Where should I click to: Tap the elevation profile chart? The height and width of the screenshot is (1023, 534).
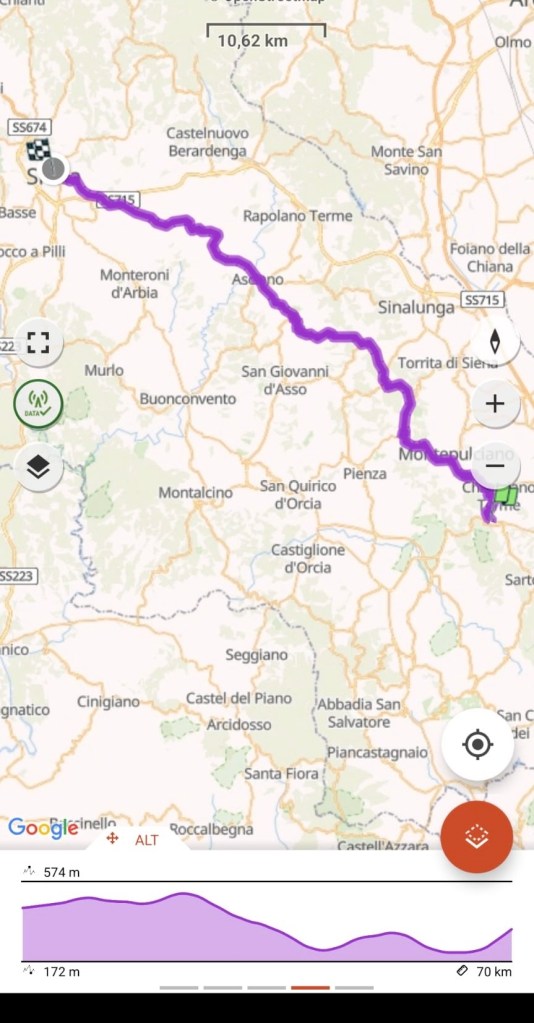click(x=267, y=921)
